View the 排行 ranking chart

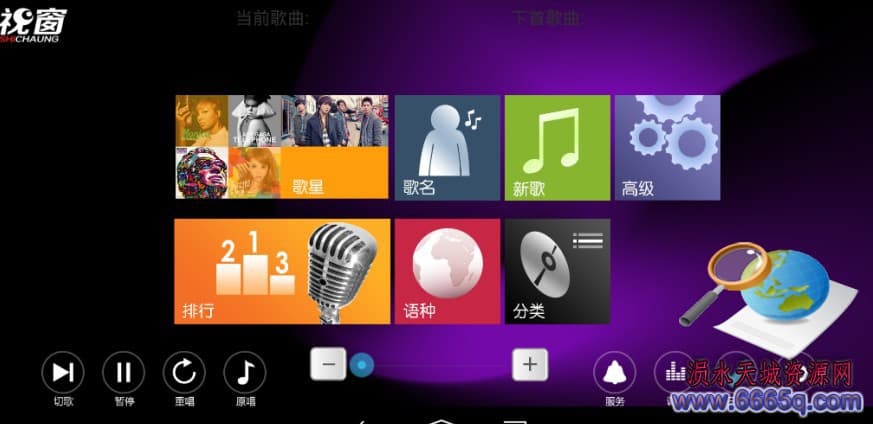pyautogui.click(x=282, y=272)
